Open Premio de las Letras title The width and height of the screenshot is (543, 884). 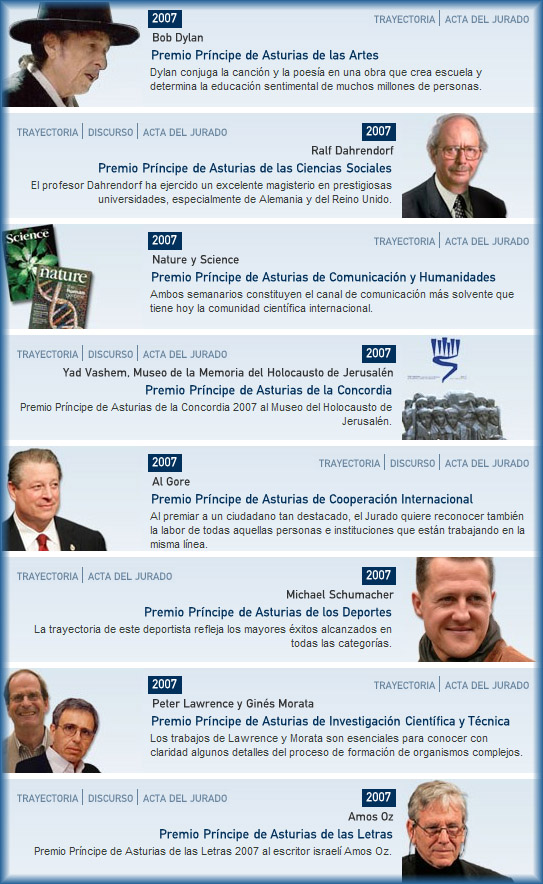pos(276,834)
